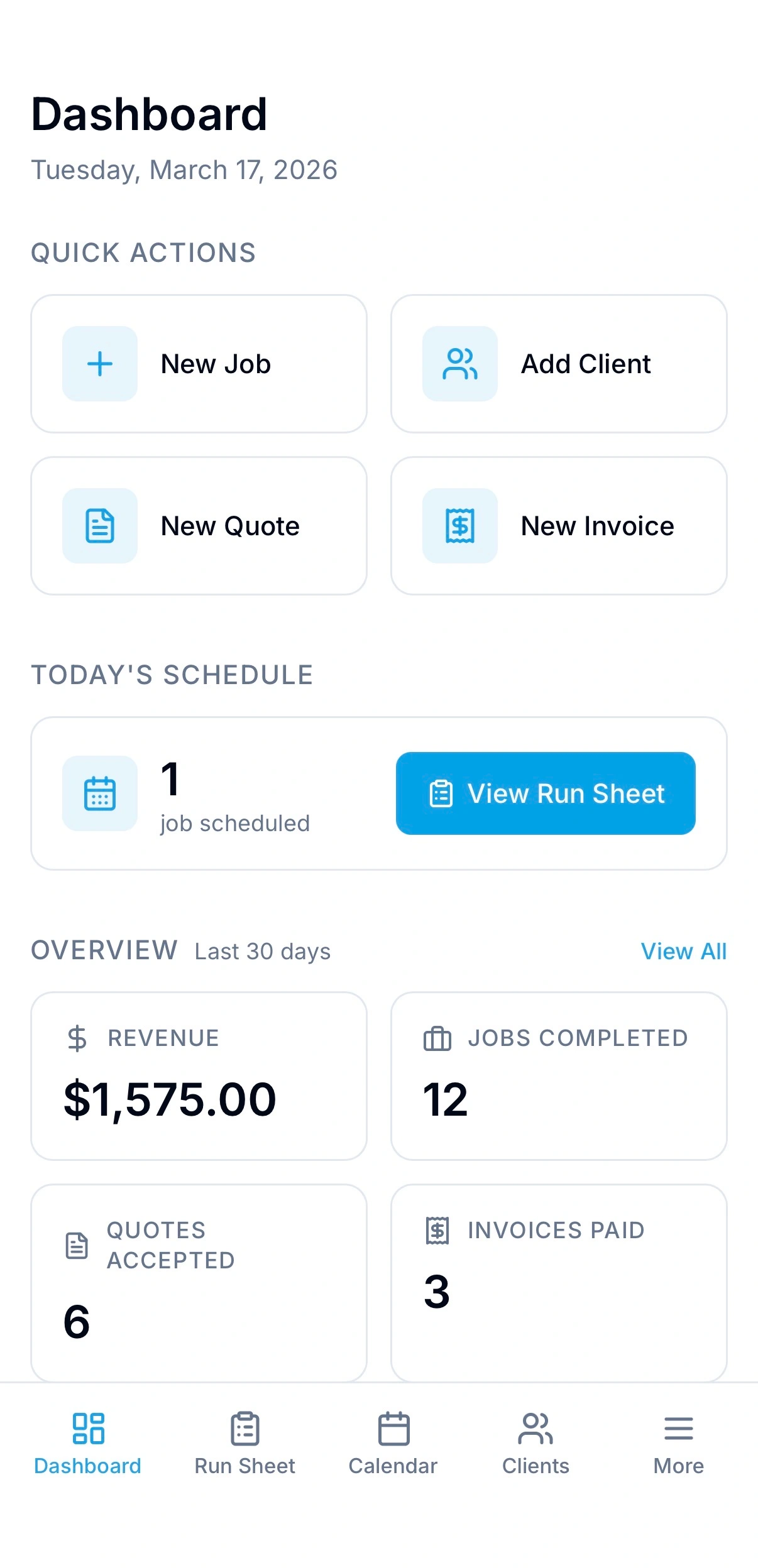The height and width of the screenshot is (1568, 758).
Task: Click the Add Client people icon
Action: [459, 363]
